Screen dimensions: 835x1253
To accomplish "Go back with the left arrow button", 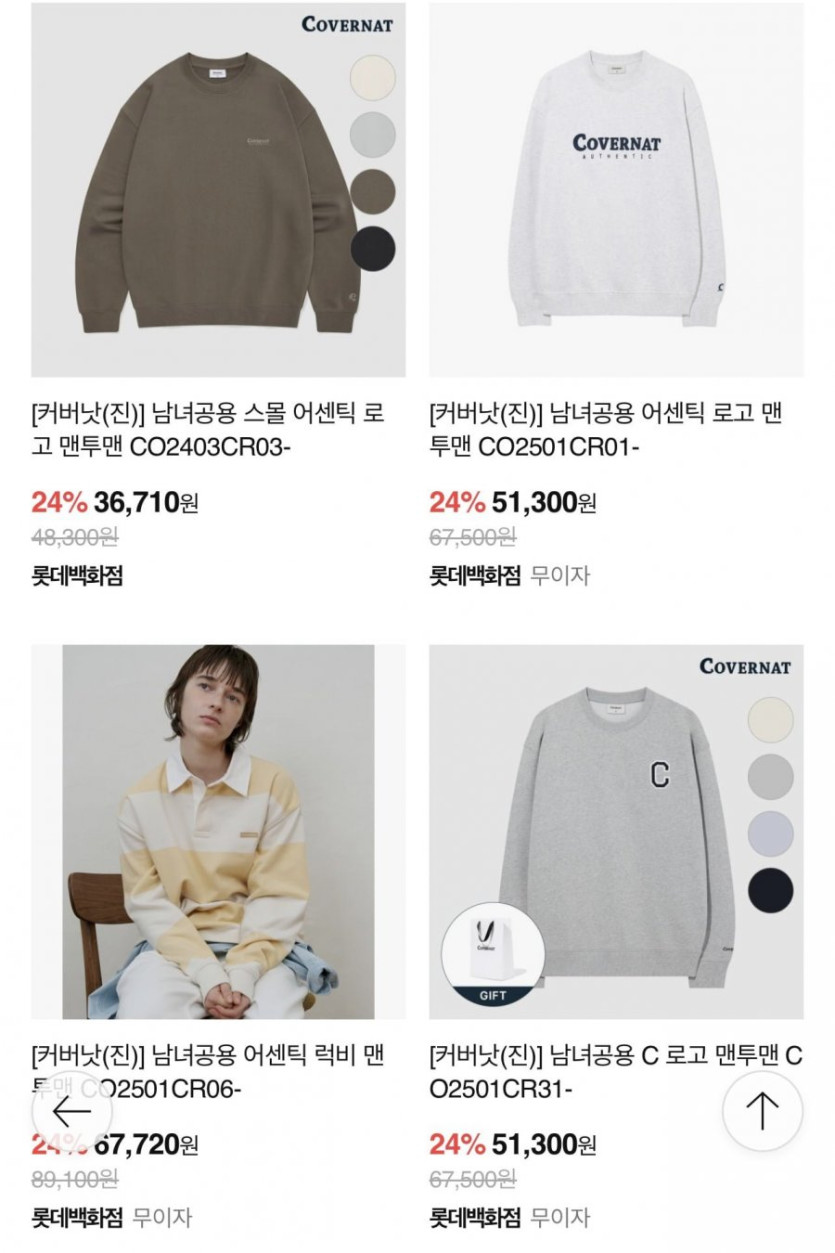I will coord(72,1110).
